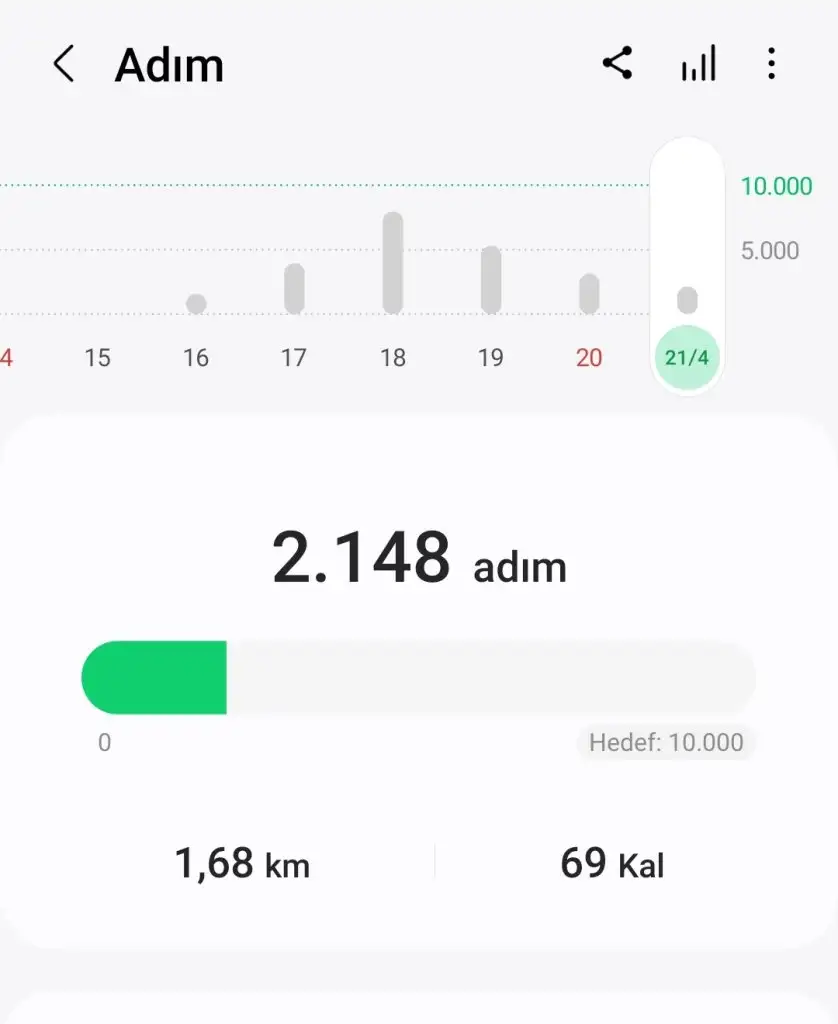Share today's step count

(617, 65)
